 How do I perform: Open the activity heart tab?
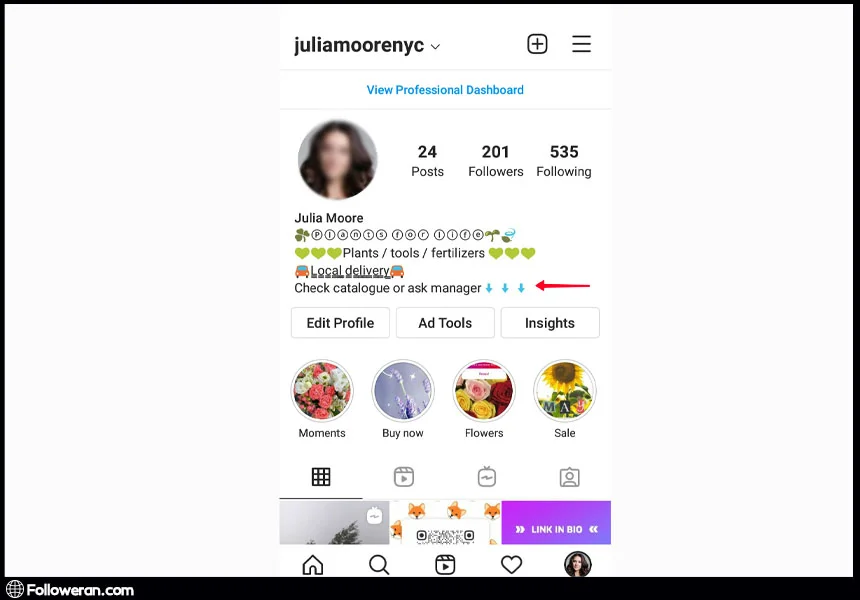click(511, 565)
